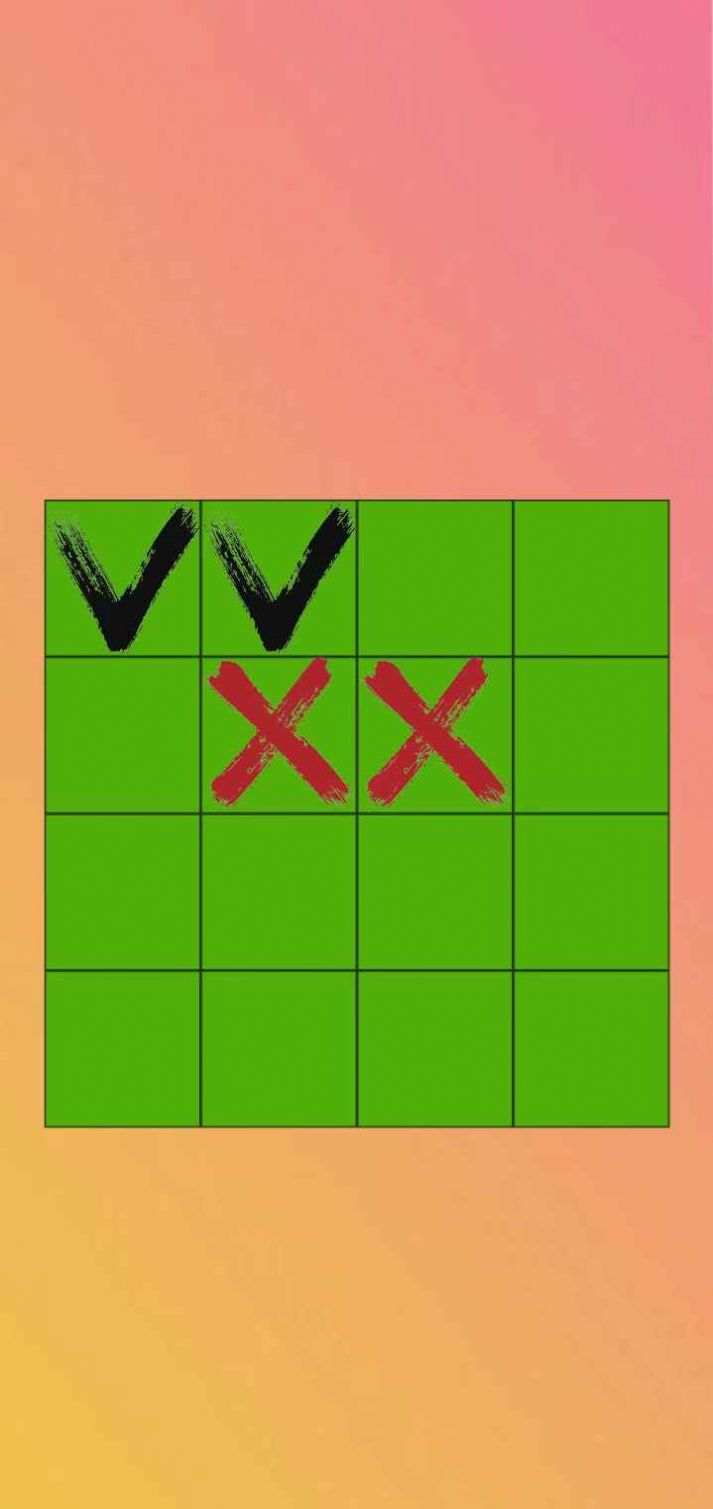Tap the empty cell left of the red crosses
The image size is (713, 1509).
(122, 735)
